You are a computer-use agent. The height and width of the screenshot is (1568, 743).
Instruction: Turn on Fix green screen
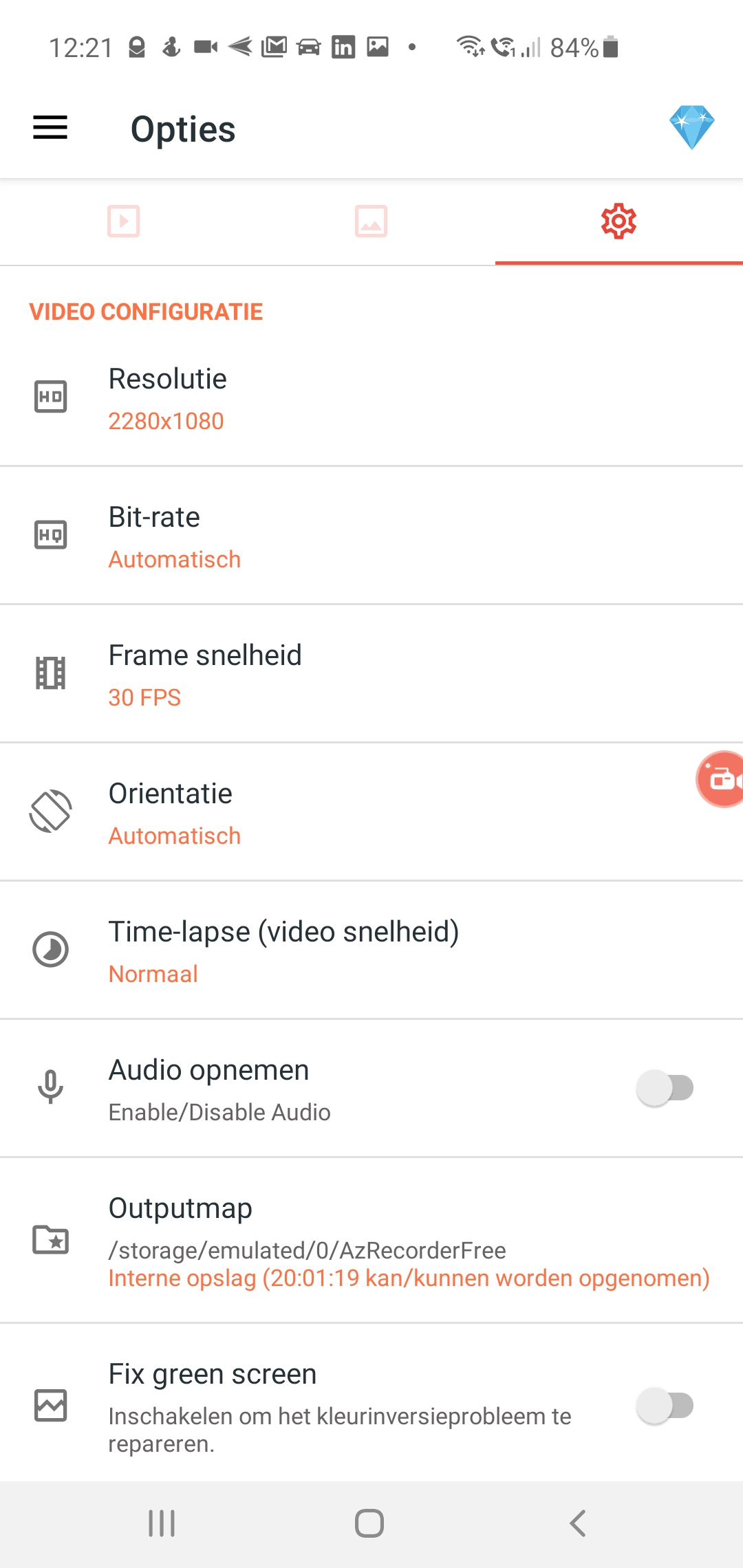[665, 1405]
